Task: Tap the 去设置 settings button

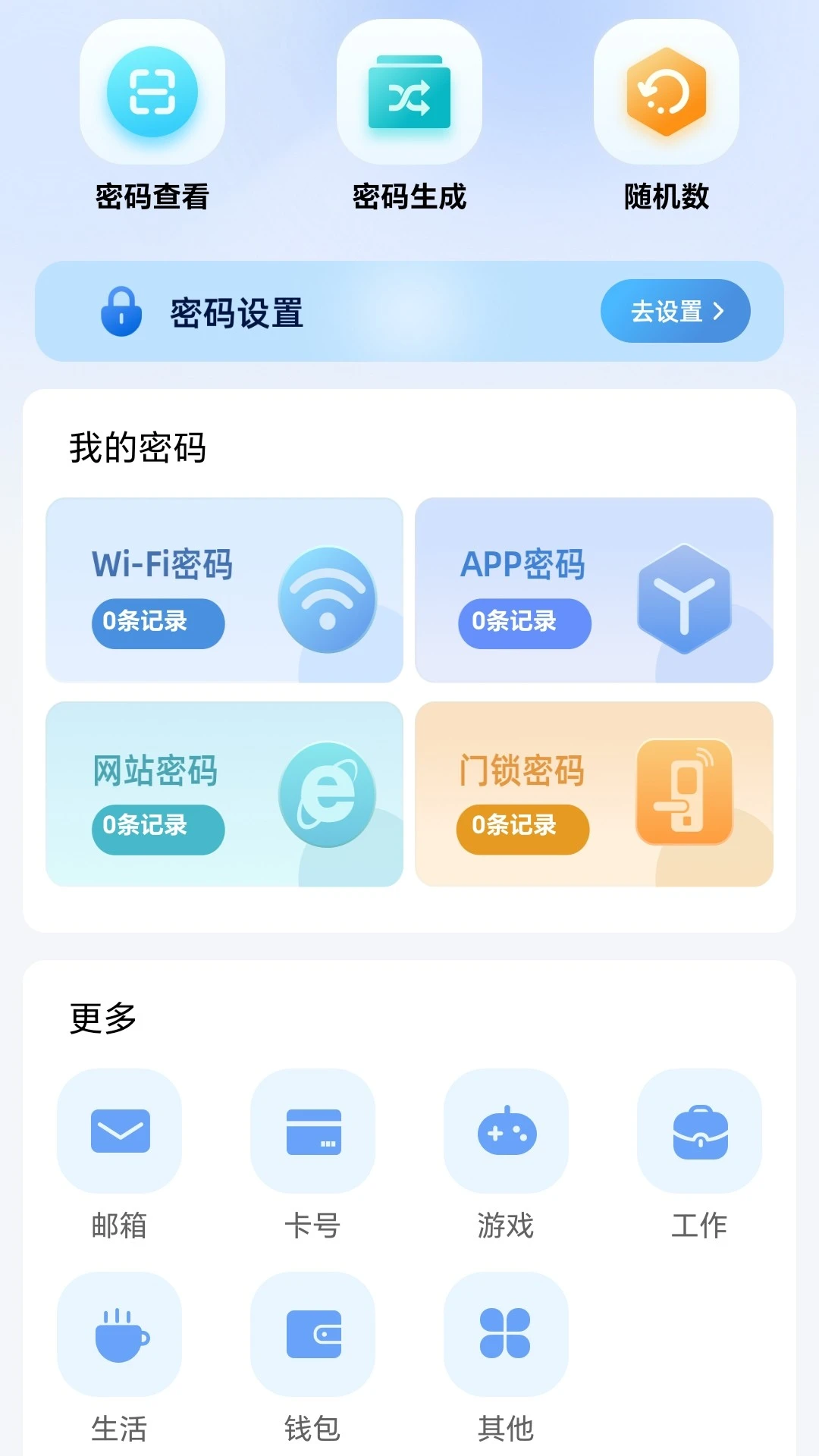Action: [x=673, y=311]
